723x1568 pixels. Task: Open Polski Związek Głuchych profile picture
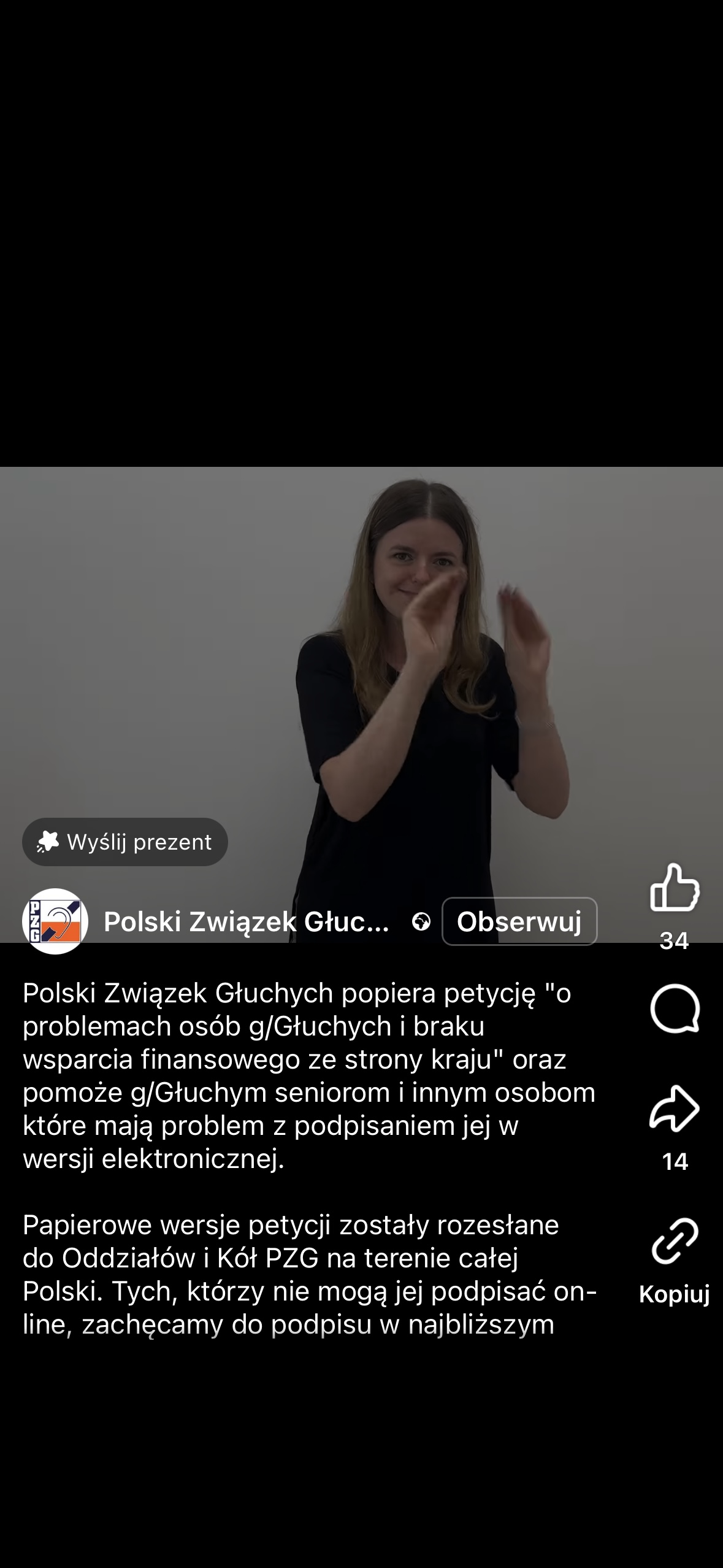point(55,921)
